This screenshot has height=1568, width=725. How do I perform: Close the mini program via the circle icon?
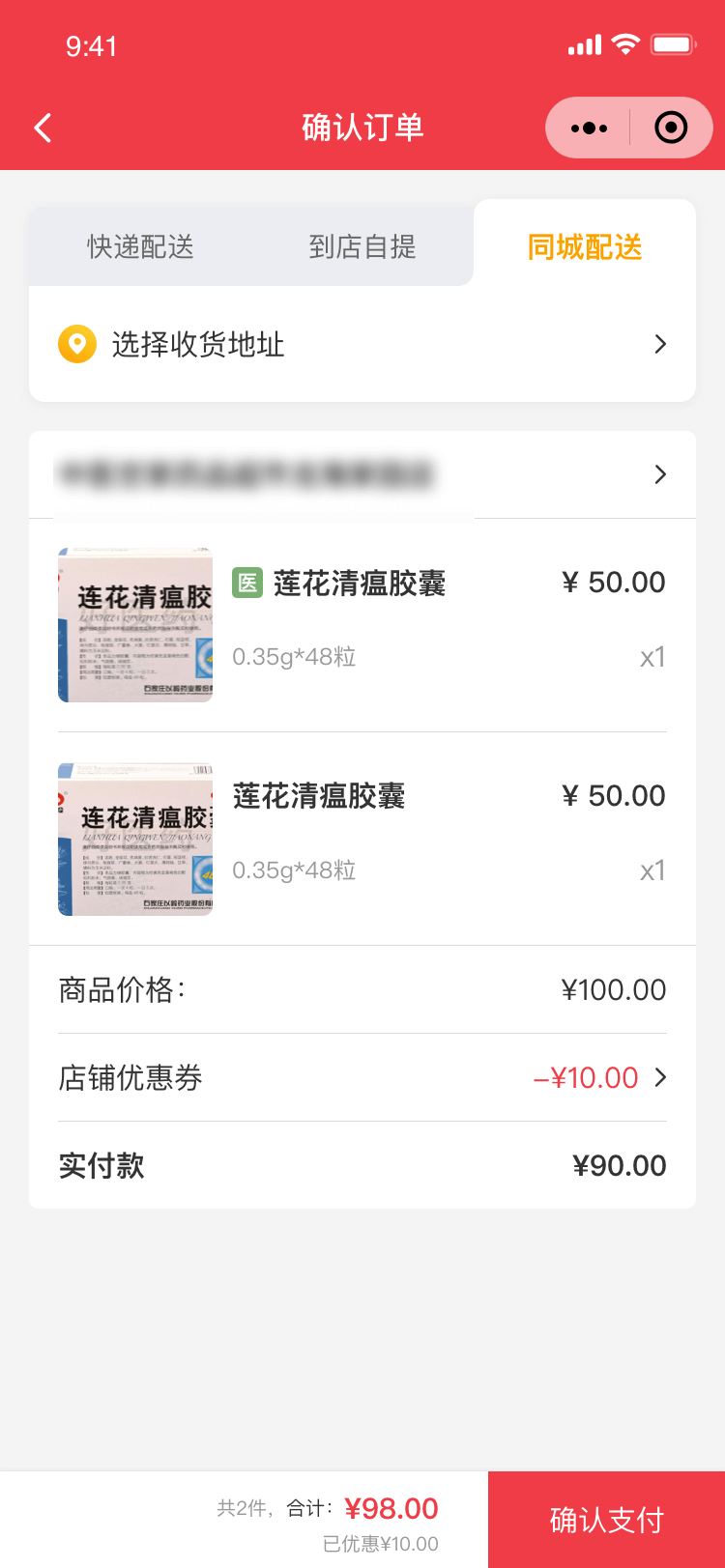point(671,128)
